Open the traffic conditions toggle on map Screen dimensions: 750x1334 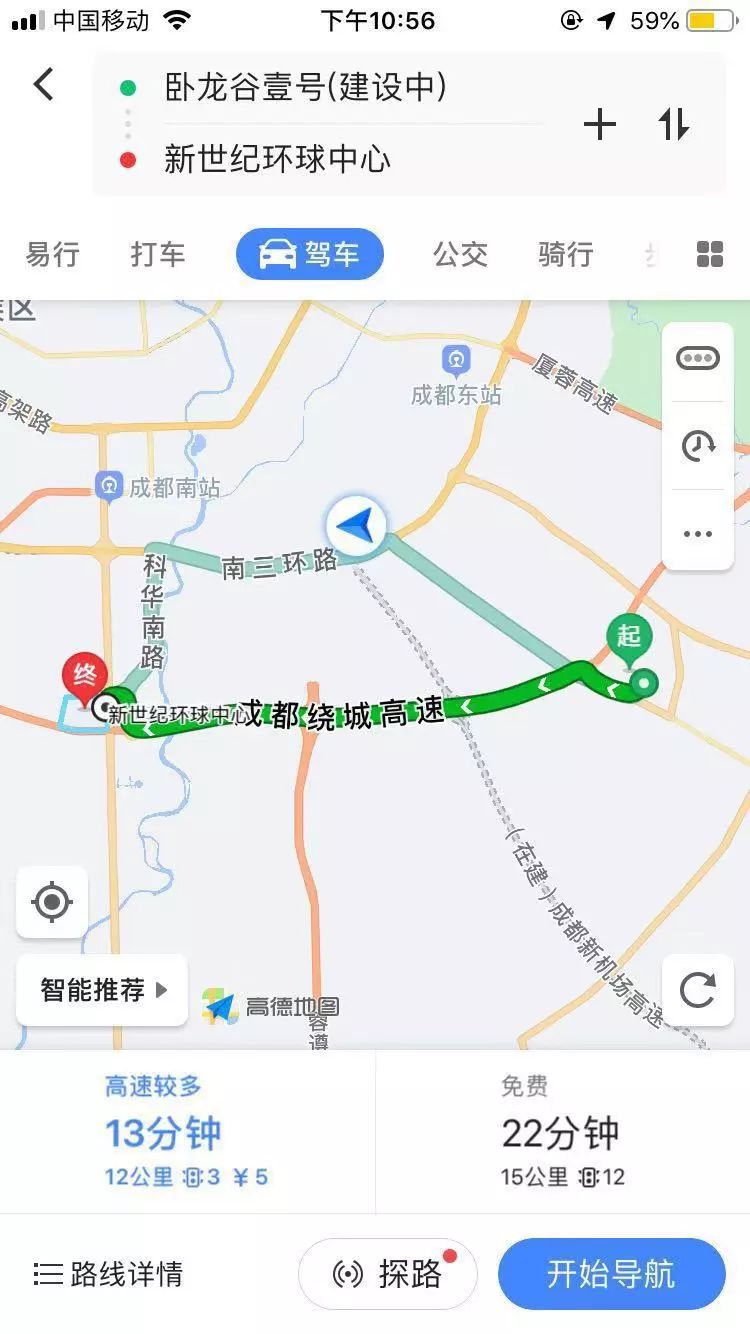[697, 357]
